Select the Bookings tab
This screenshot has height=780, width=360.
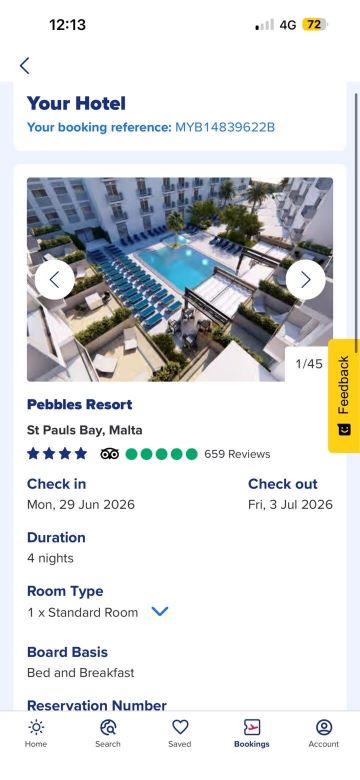tap(252, 733)
